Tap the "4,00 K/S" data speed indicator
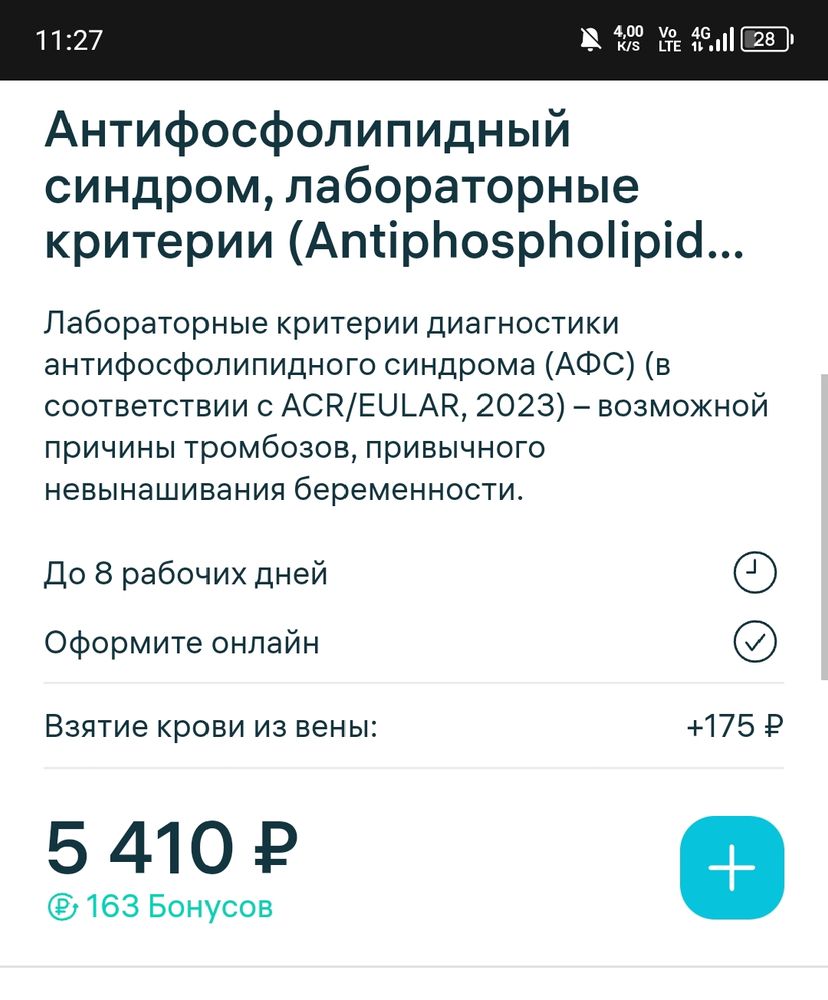This screenshot has height=1000, width=828. [626, 40]
